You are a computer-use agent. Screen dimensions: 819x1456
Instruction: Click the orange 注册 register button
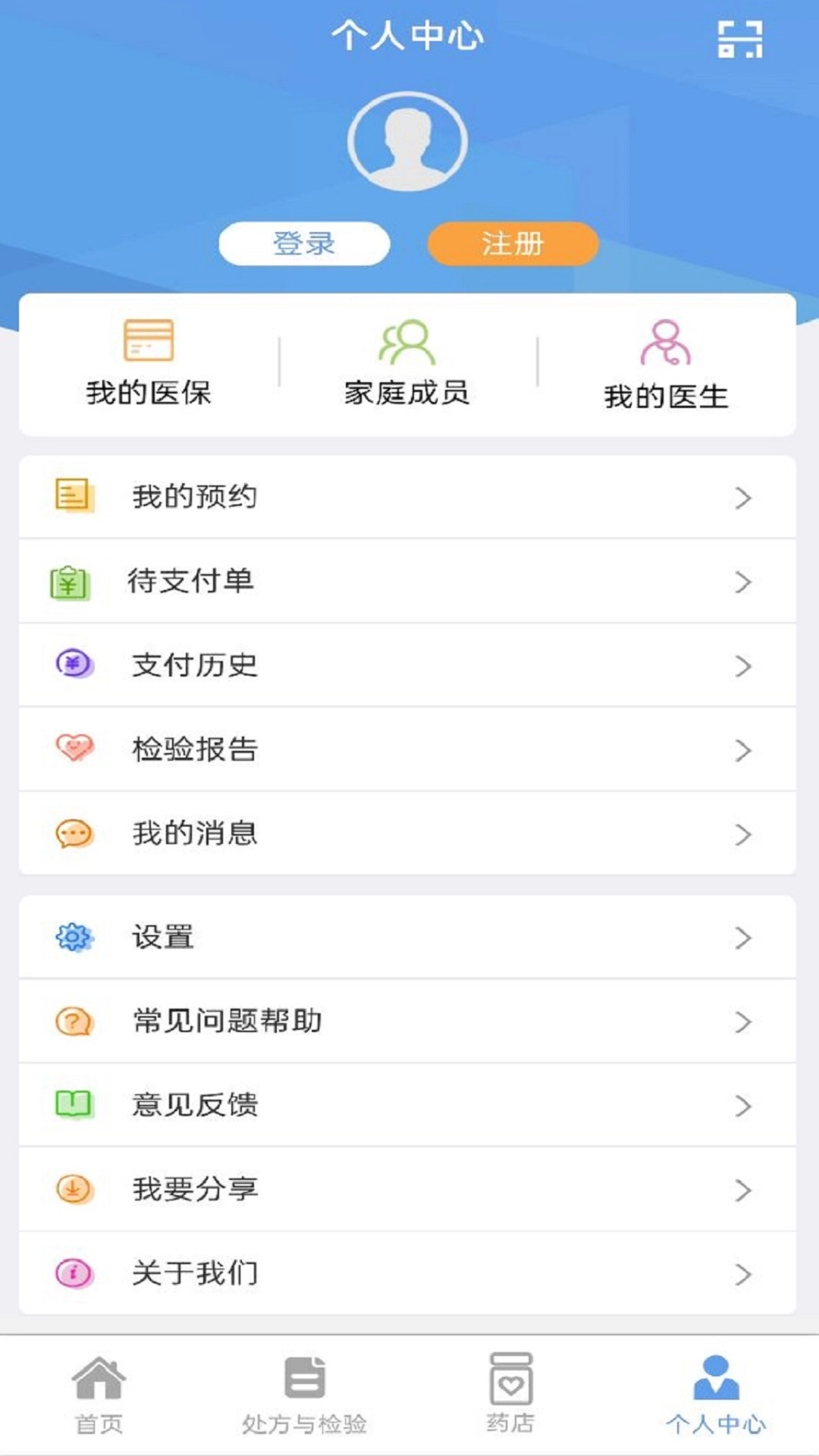[x=513, y=243]
